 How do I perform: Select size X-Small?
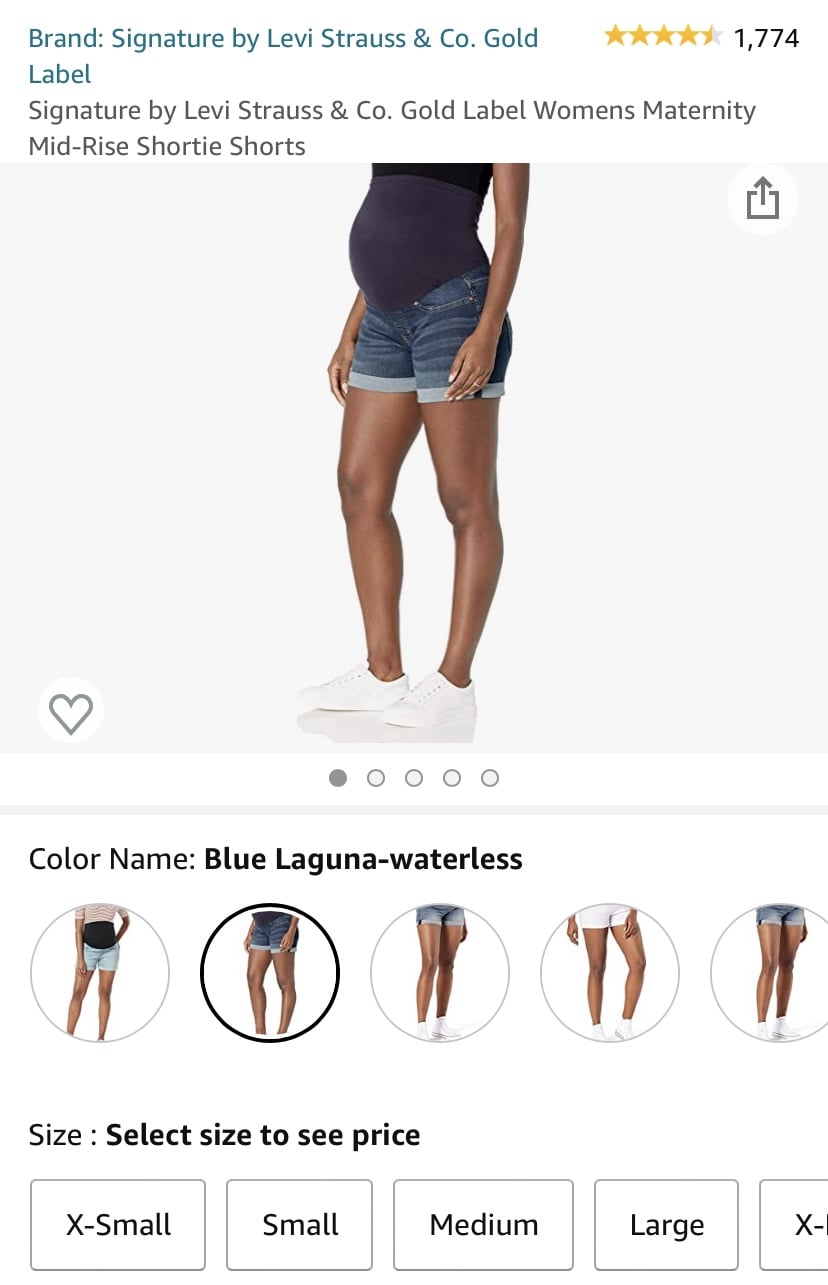118,1225
